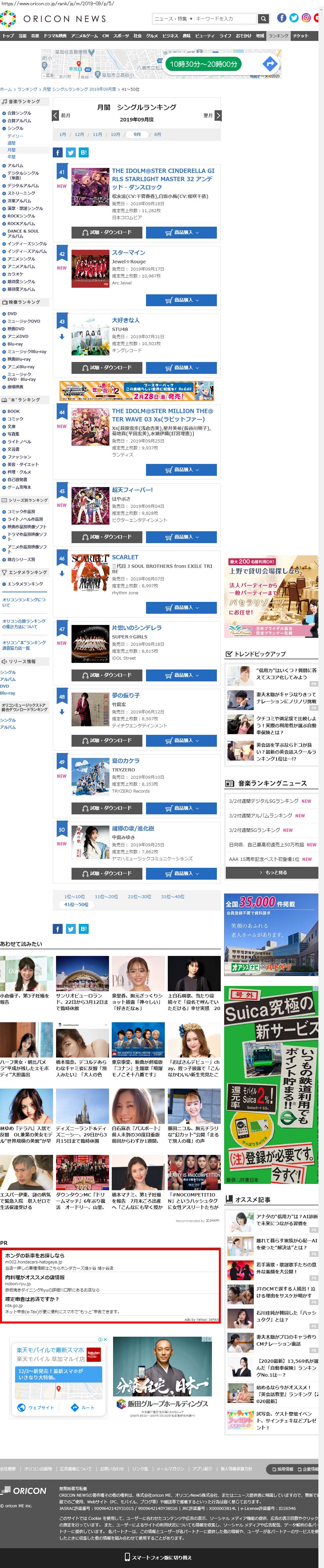Jump to the 31位〜40位 ranking page
The image size is (324, 1568).
point(173,897)
